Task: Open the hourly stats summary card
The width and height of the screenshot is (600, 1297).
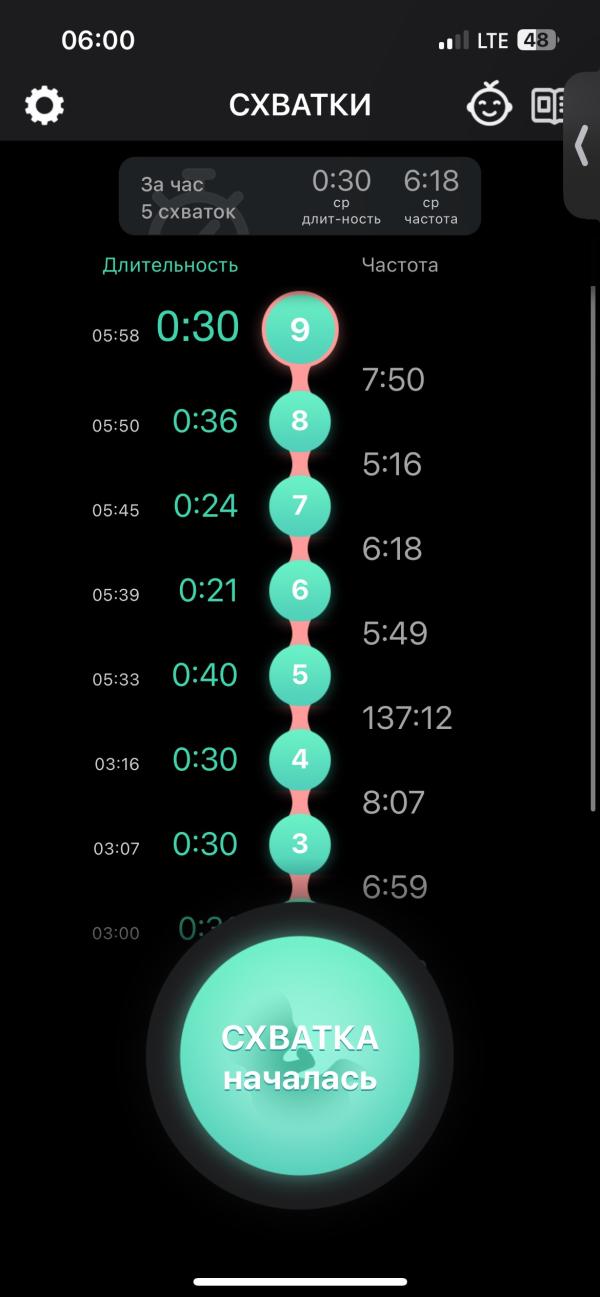Action: point(300,196)
